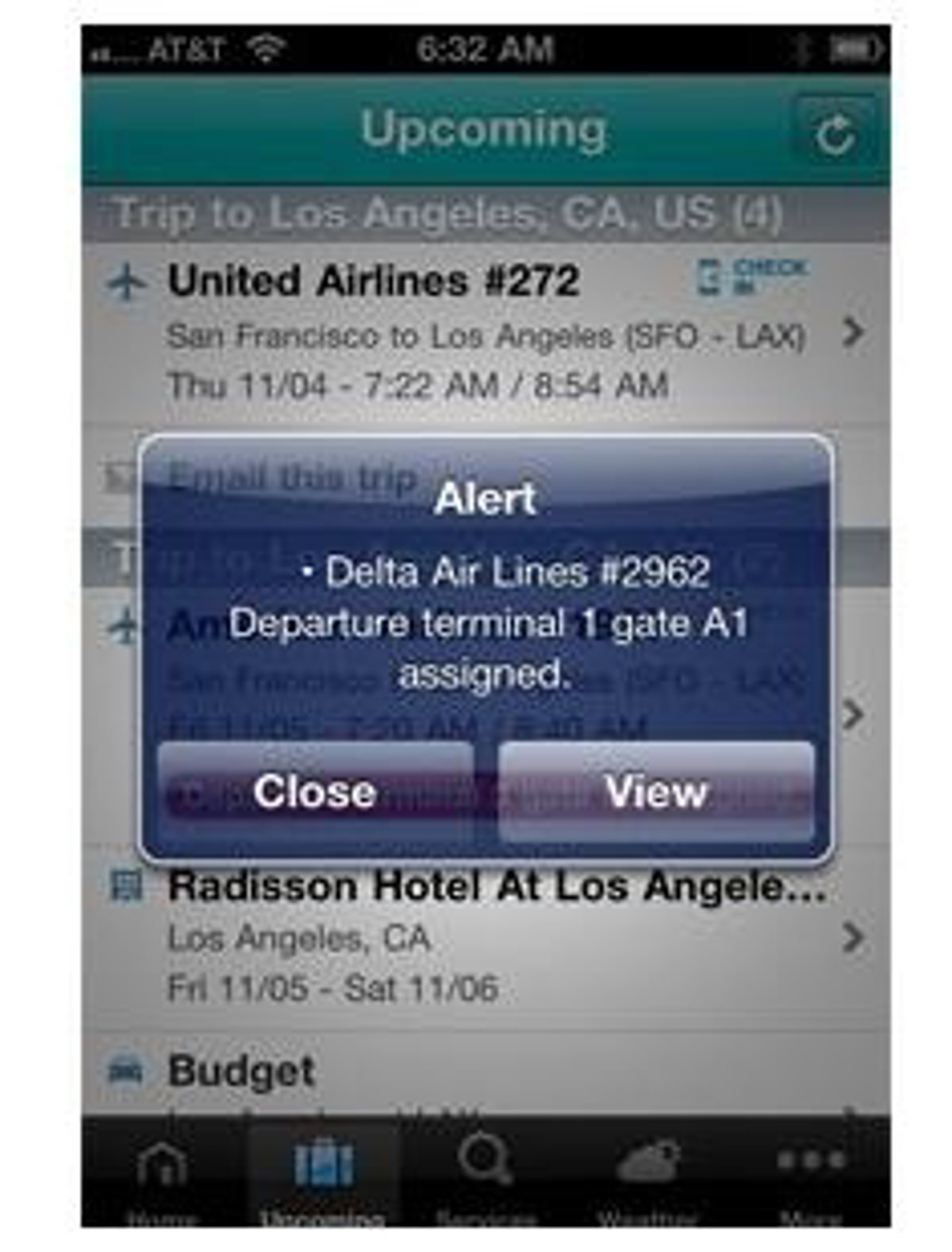Refresh the upcoming trips list
The width and height of the screenshot is (952, 1252).
tap(835, 134)
